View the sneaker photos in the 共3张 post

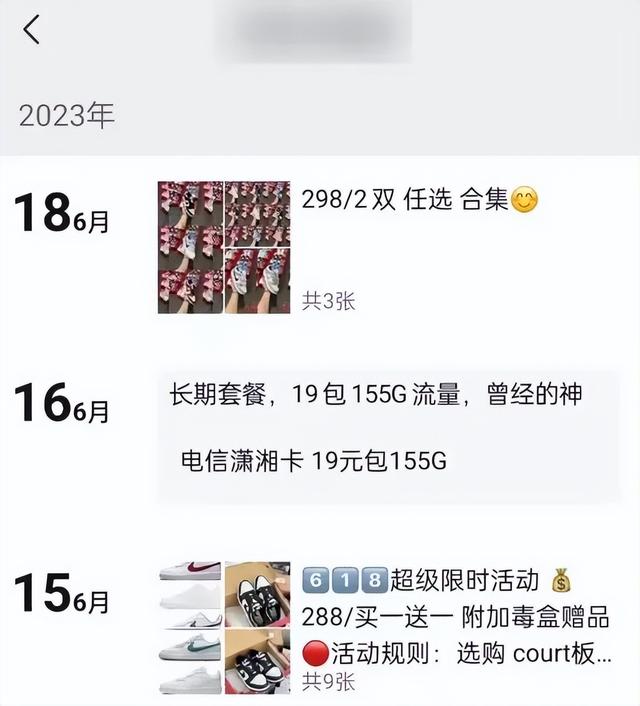tap(224, 247)
